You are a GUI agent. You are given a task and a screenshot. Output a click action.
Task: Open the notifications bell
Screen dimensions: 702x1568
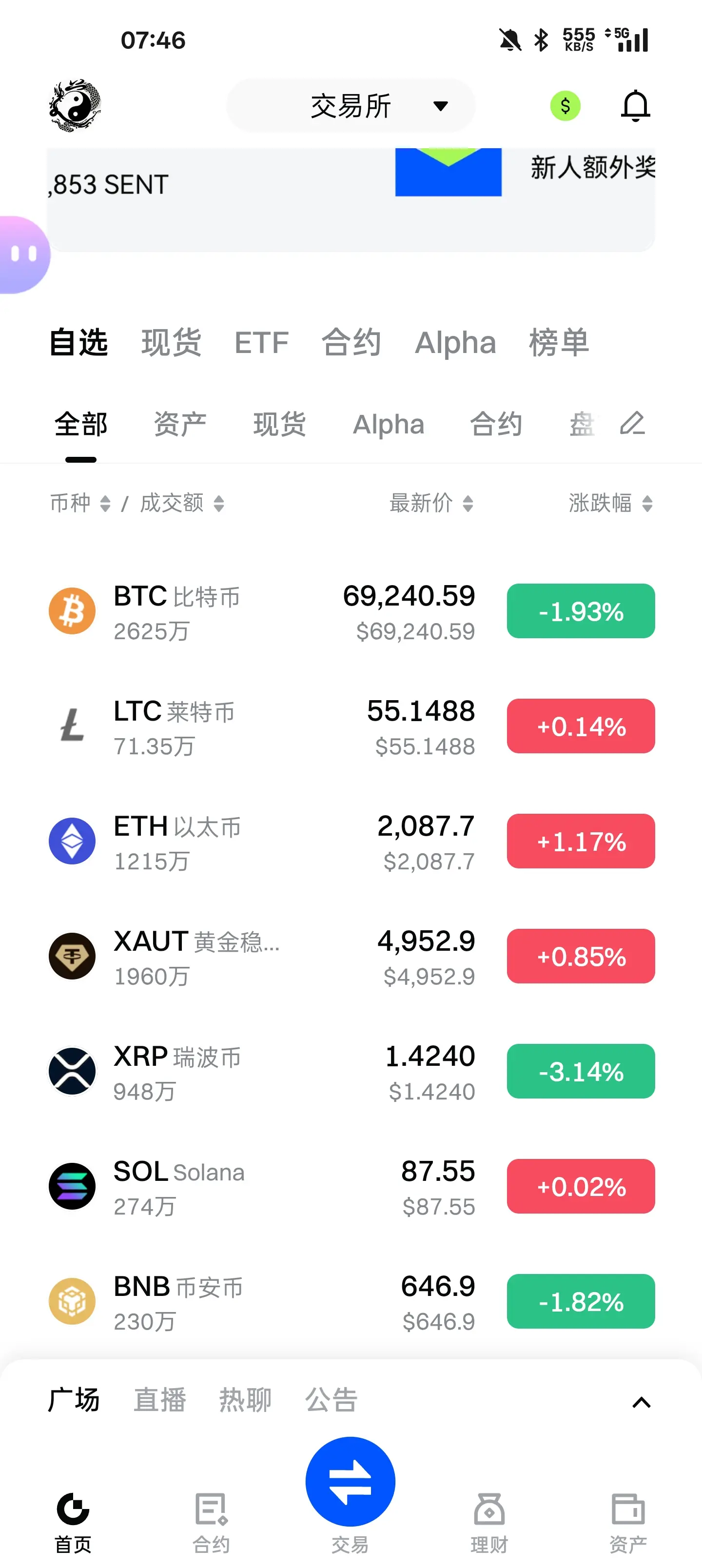[635, 106]
